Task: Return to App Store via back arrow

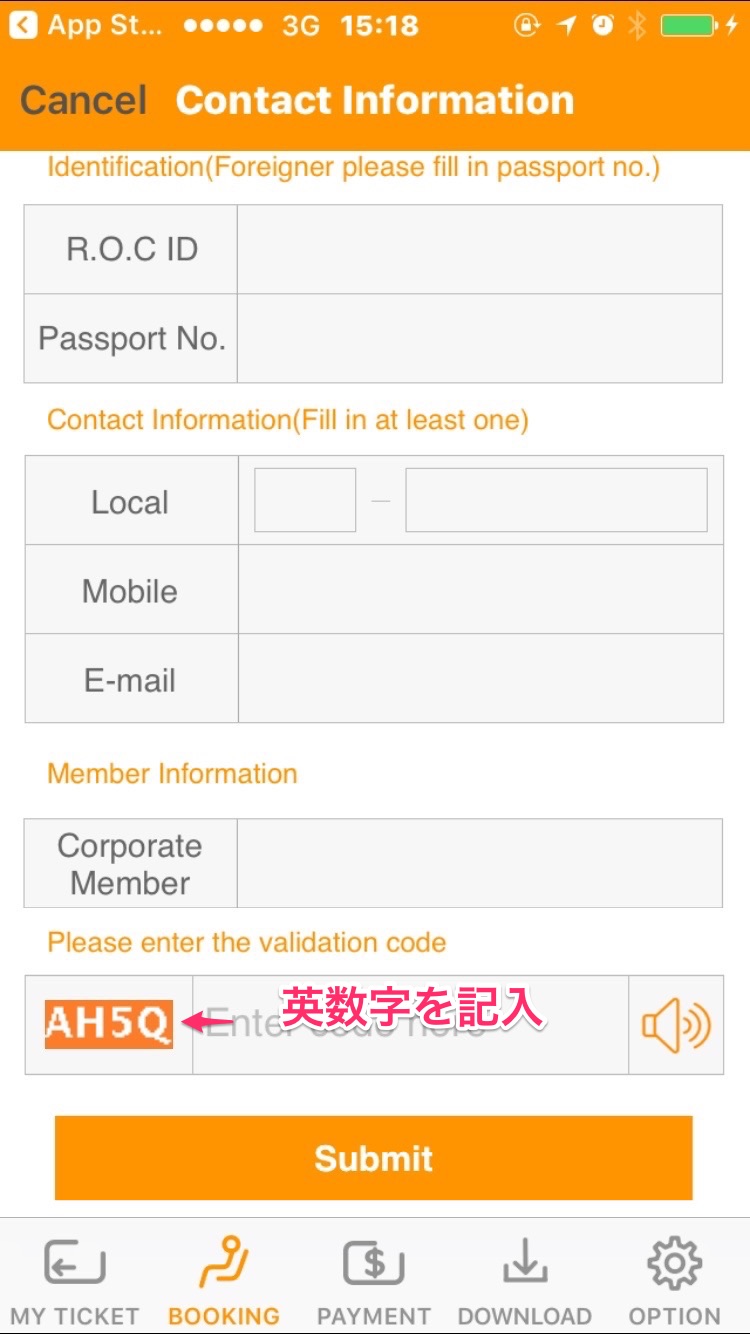Action: click(x=22, y=26)
